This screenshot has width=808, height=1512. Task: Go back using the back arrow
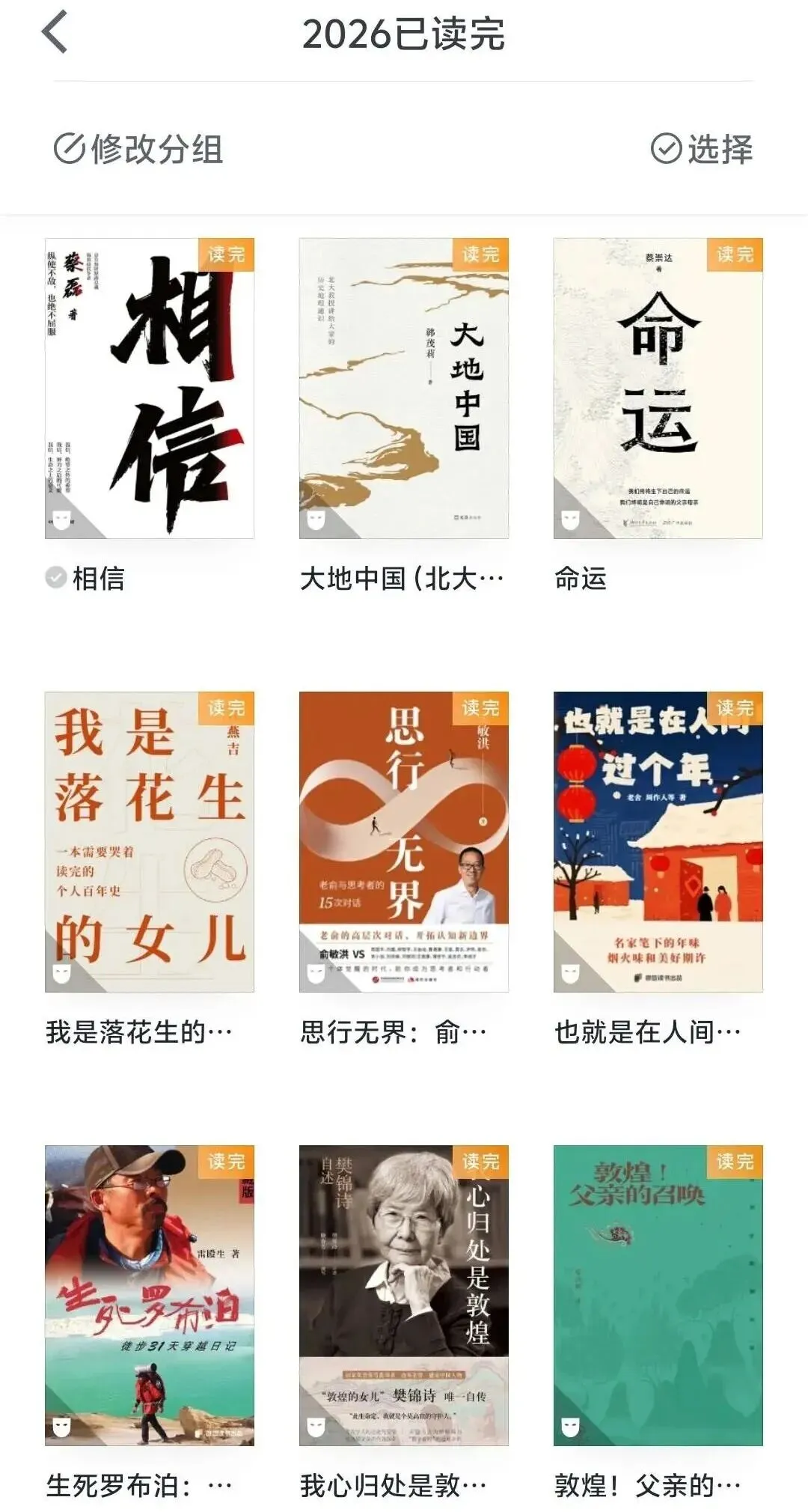pyautogui.click(x=55, y=32)
